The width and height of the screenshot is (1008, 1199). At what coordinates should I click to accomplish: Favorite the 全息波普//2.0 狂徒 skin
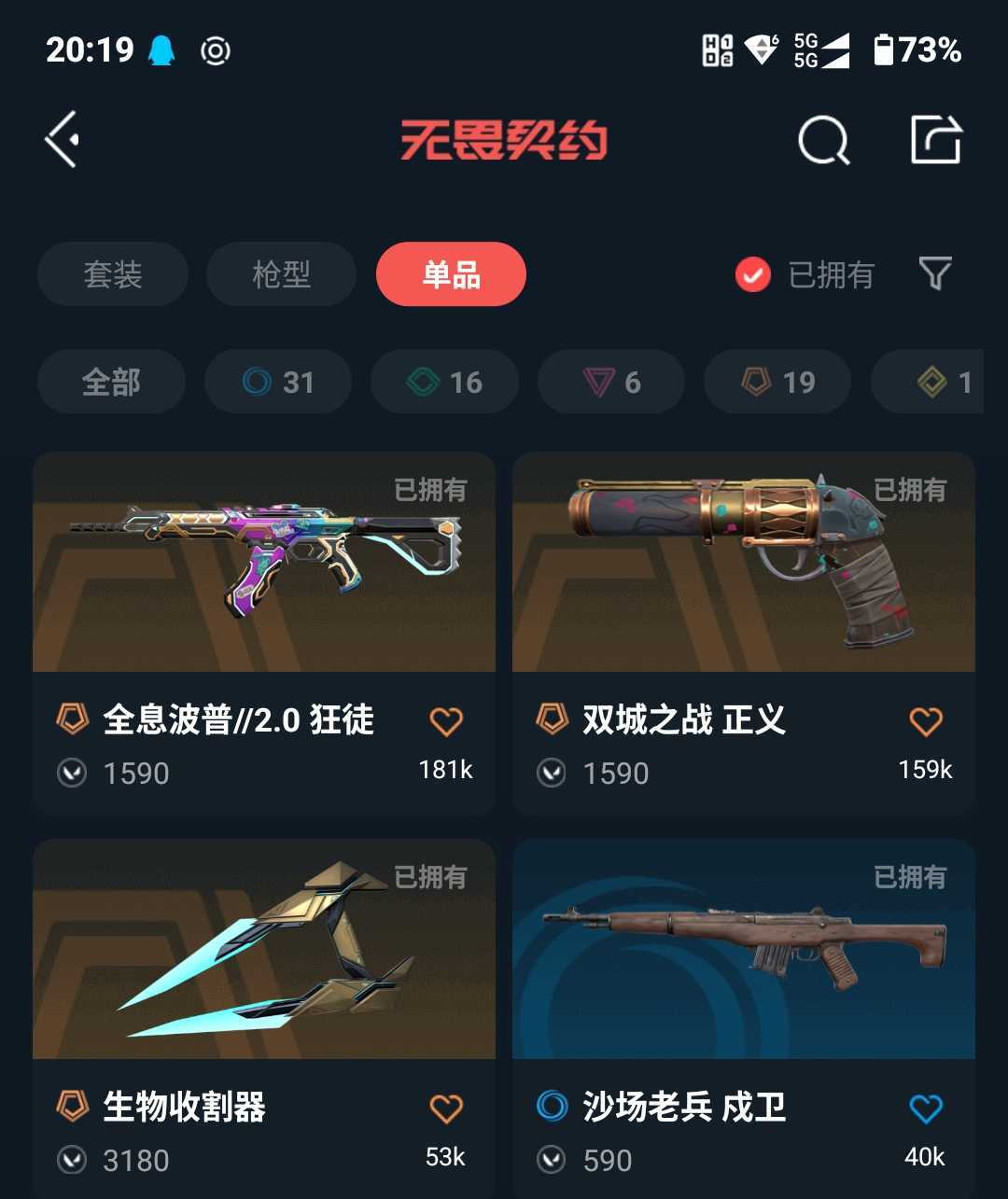[446, 720]
